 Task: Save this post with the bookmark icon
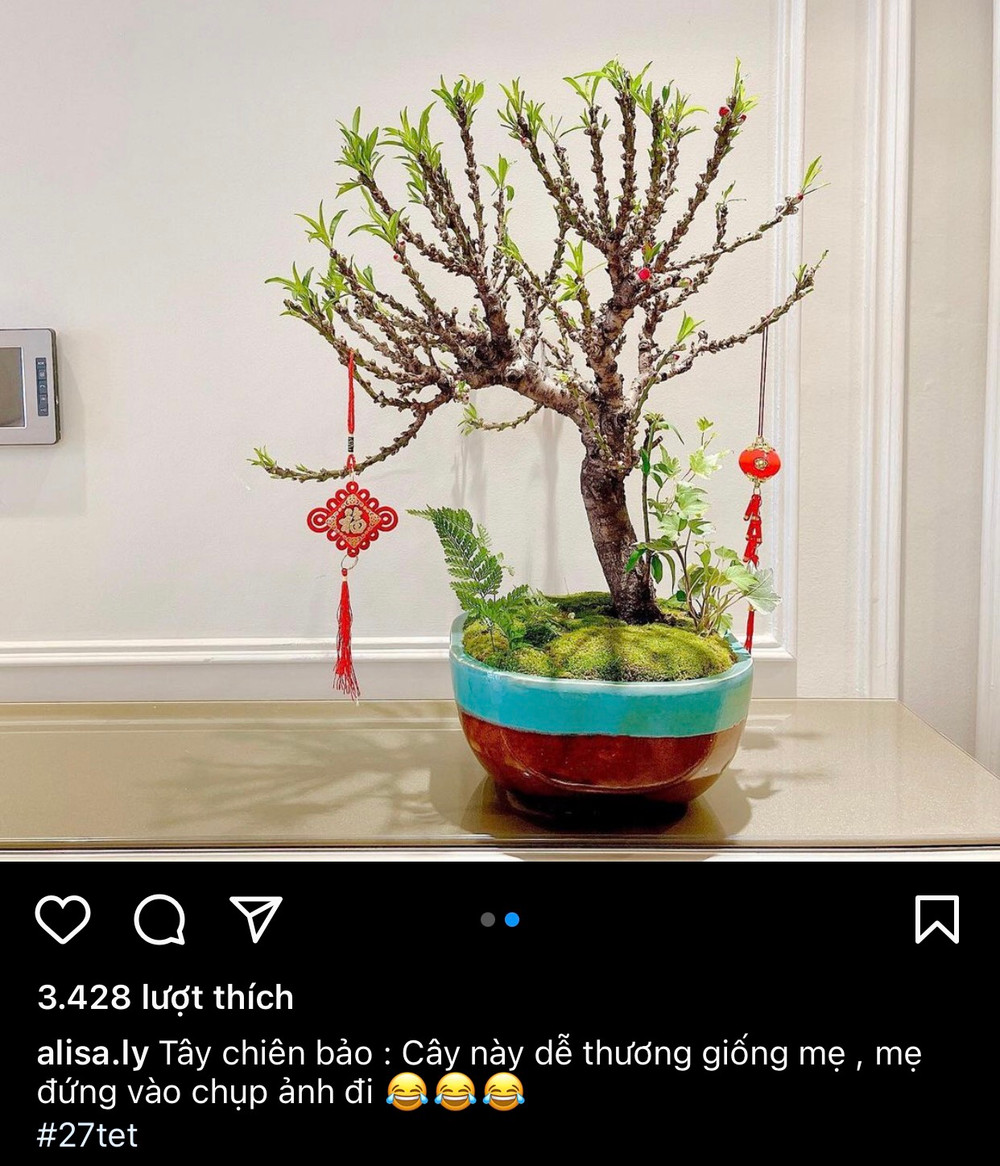936,919
